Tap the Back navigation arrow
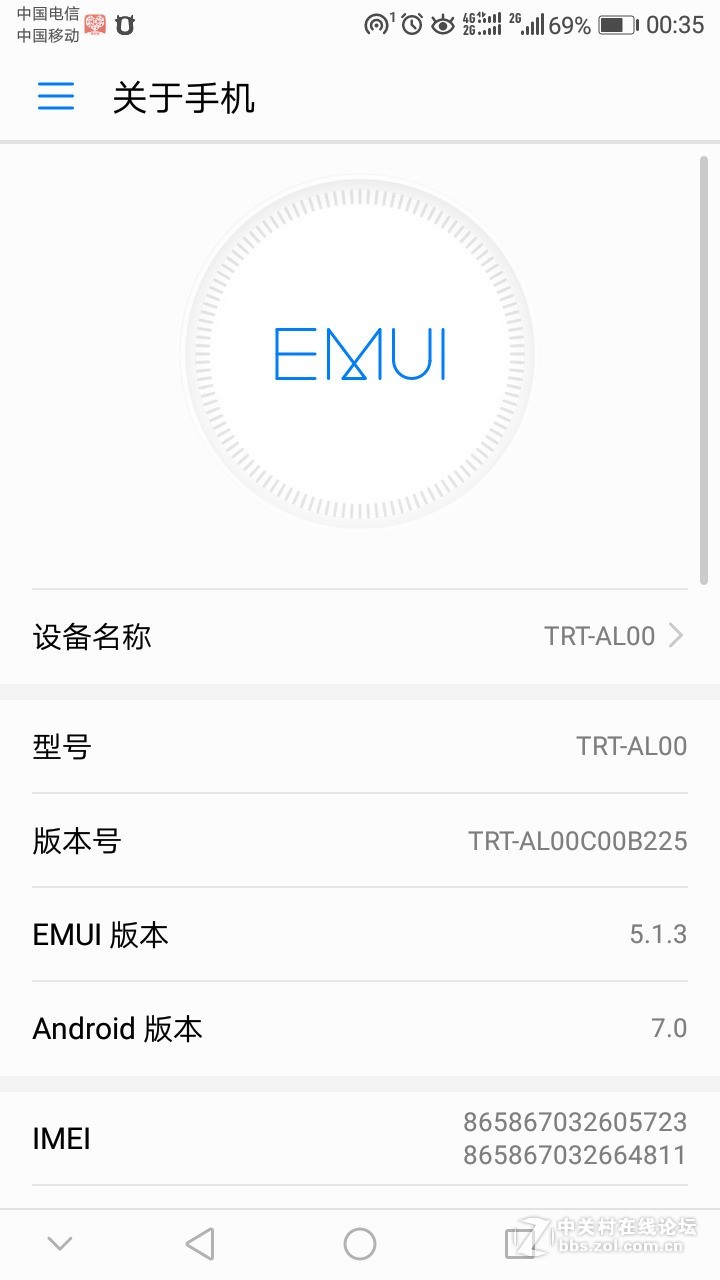This screenshot has width=720, height=1280. click(x=200, y=1243)
